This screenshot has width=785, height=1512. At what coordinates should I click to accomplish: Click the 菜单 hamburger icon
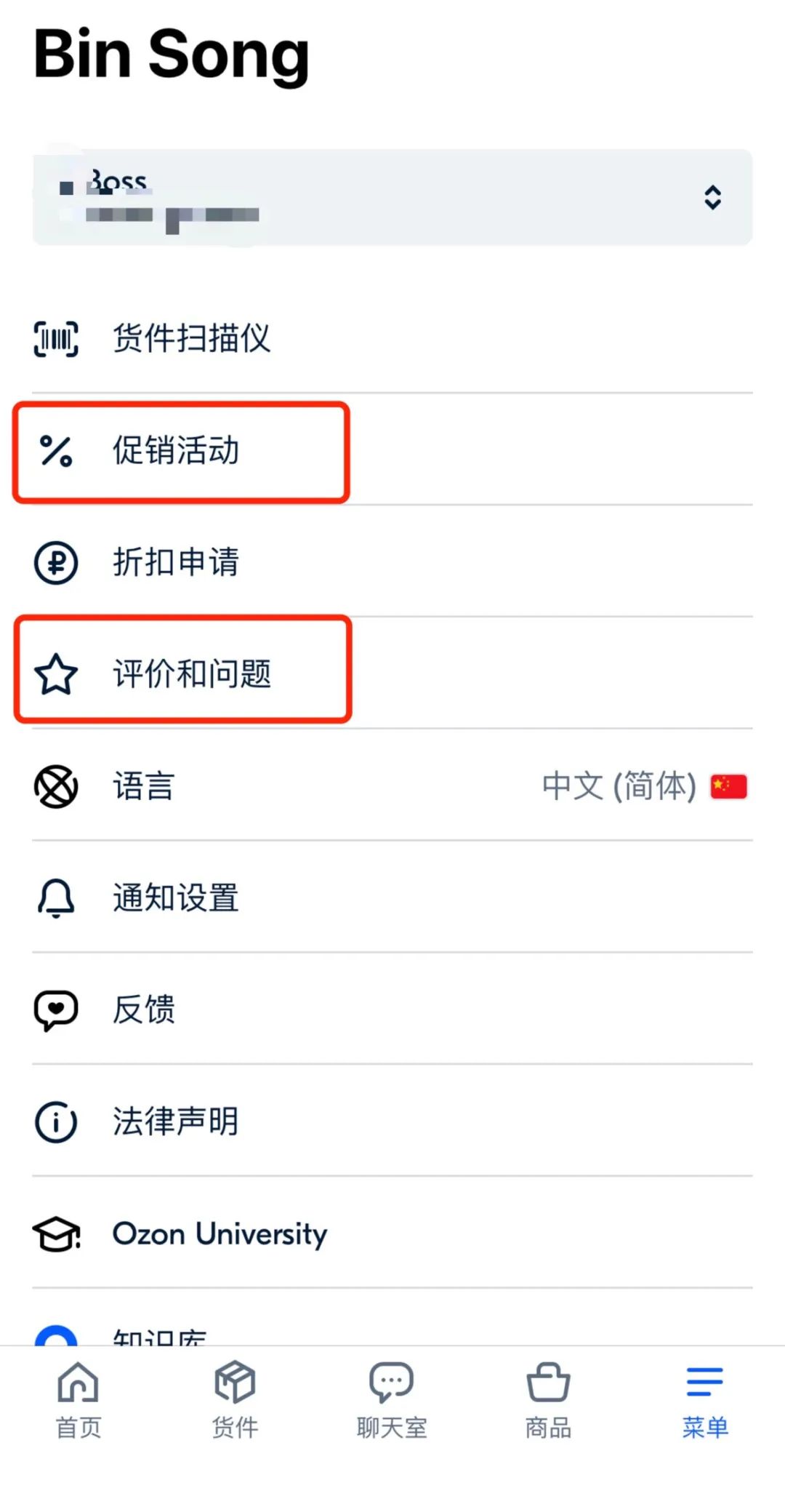pos(704,1380)
